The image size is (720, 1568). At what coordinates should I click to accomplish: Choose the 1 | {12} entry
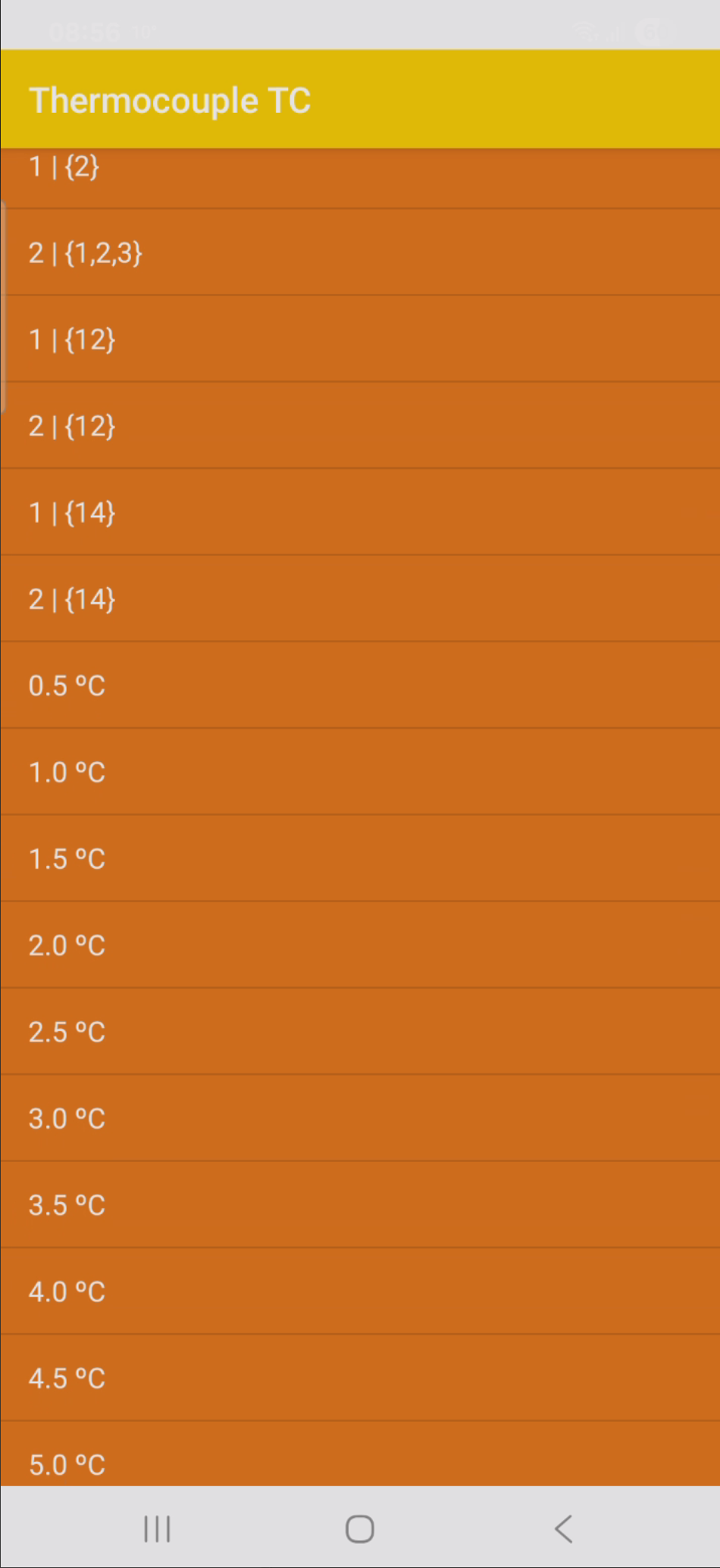coord(360,339)
